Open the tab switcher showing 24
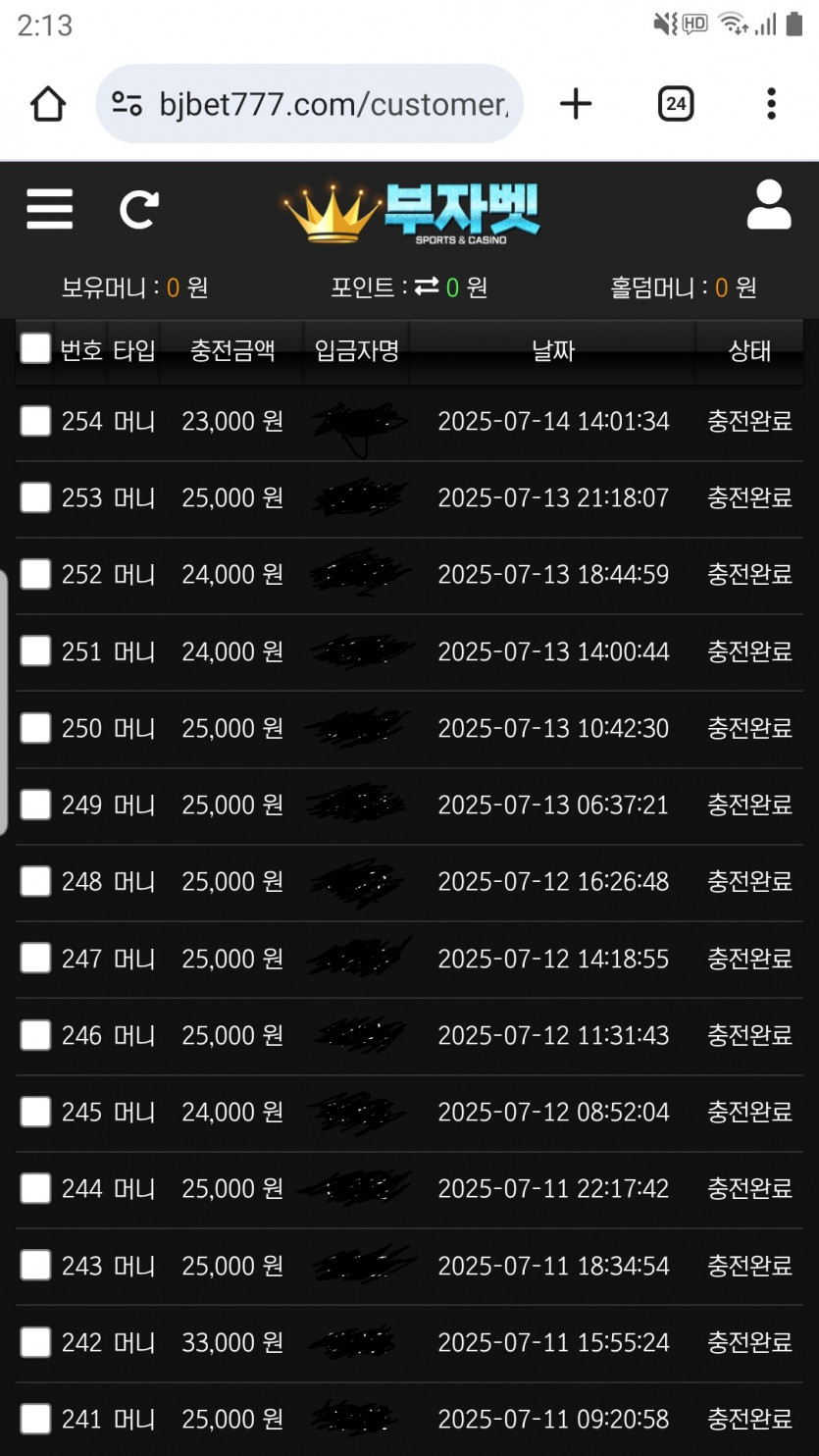Image resolution: width=819 pixels, height=1456 pixels. pyautogui.click(x=675, y=103)
